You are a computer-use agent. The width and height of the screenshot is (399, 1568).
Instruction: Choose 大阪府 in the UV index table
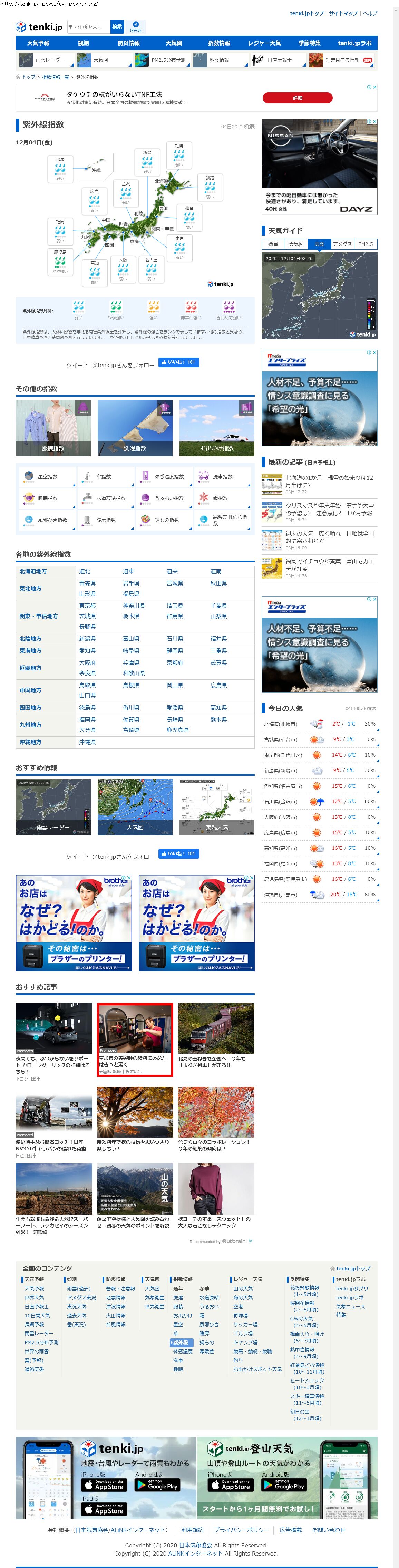[87, 662]
